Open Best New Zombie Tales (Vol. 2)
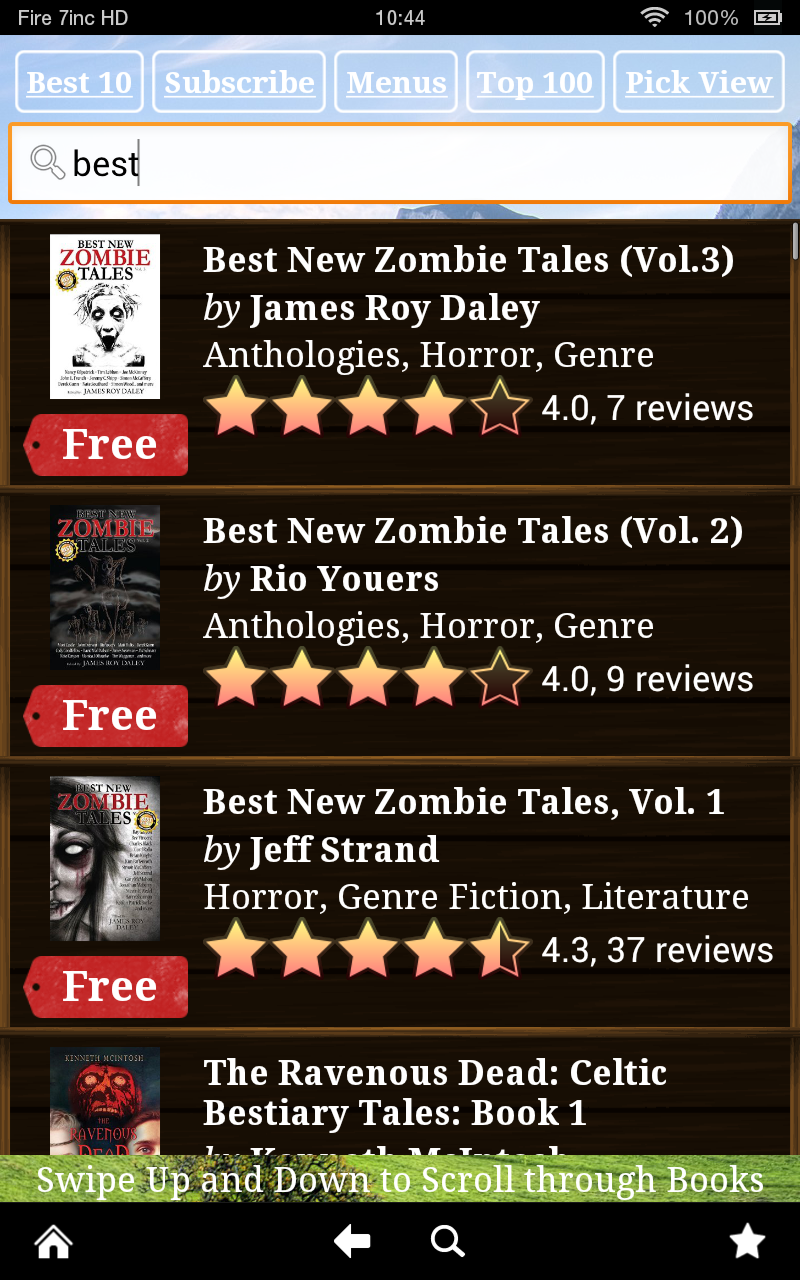The height and width of the screenshot is (1280, 800). [472, 532]
